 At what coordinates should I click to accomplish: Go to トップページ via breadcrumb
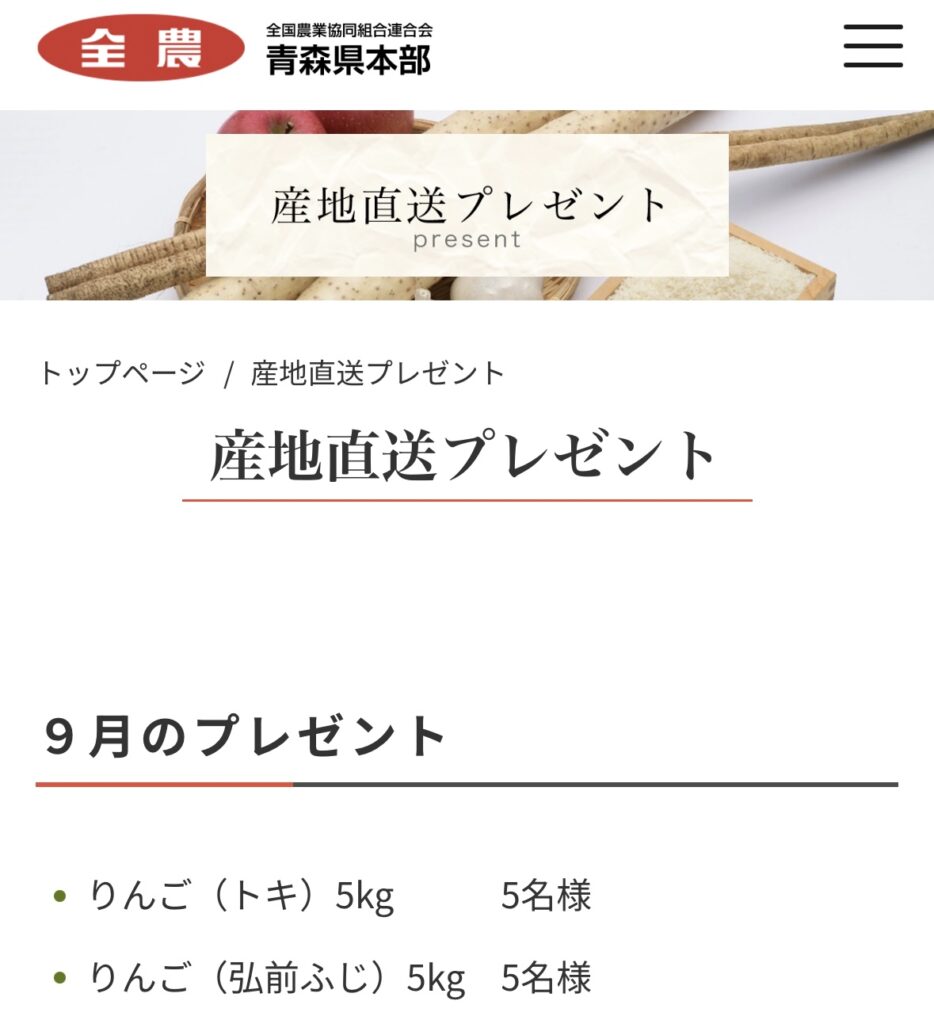pyautogui.click(x=122, y=374)
